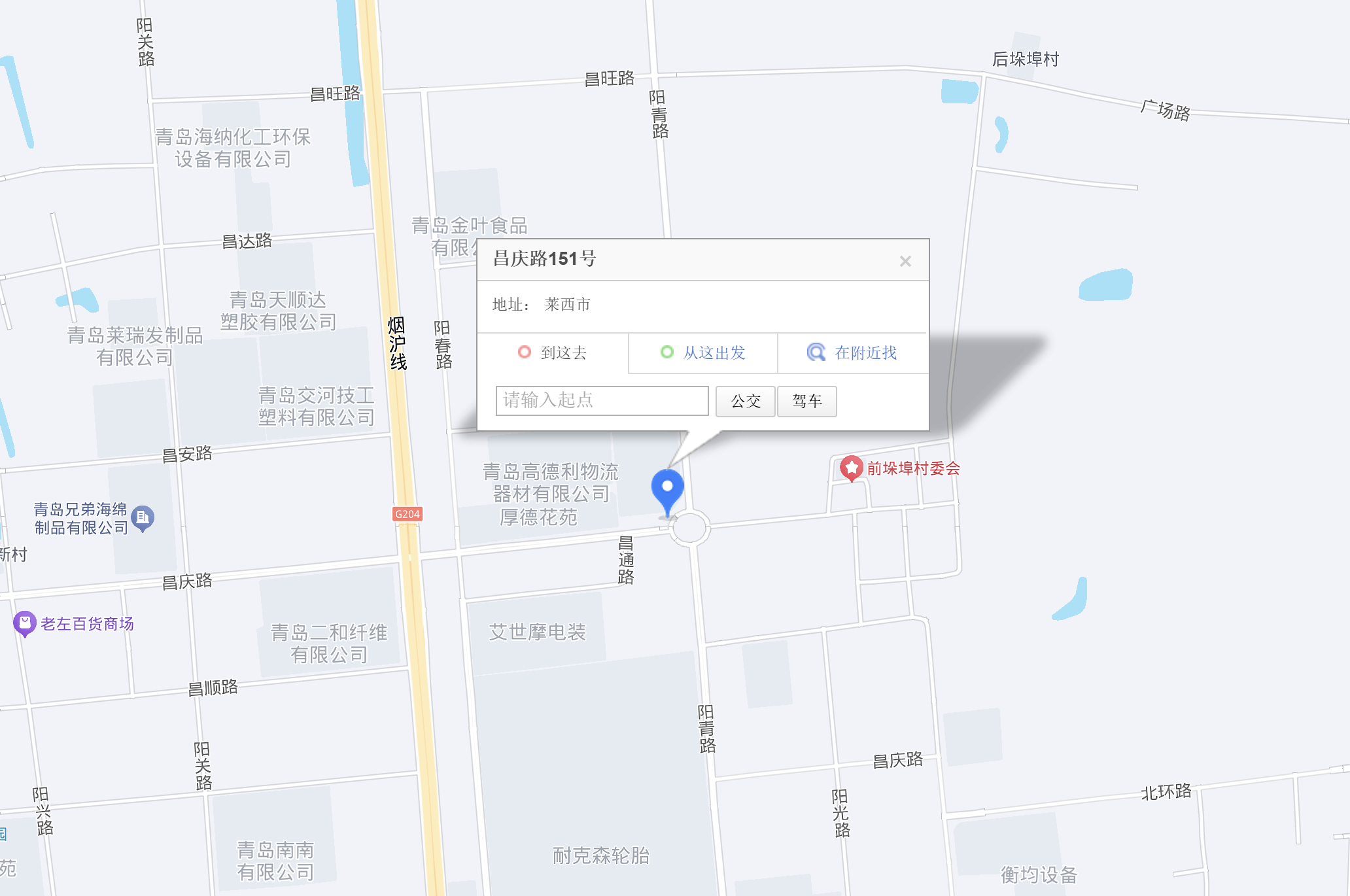
Task: Switch to the 到这去 tab
Action: [x=553, y=353]
